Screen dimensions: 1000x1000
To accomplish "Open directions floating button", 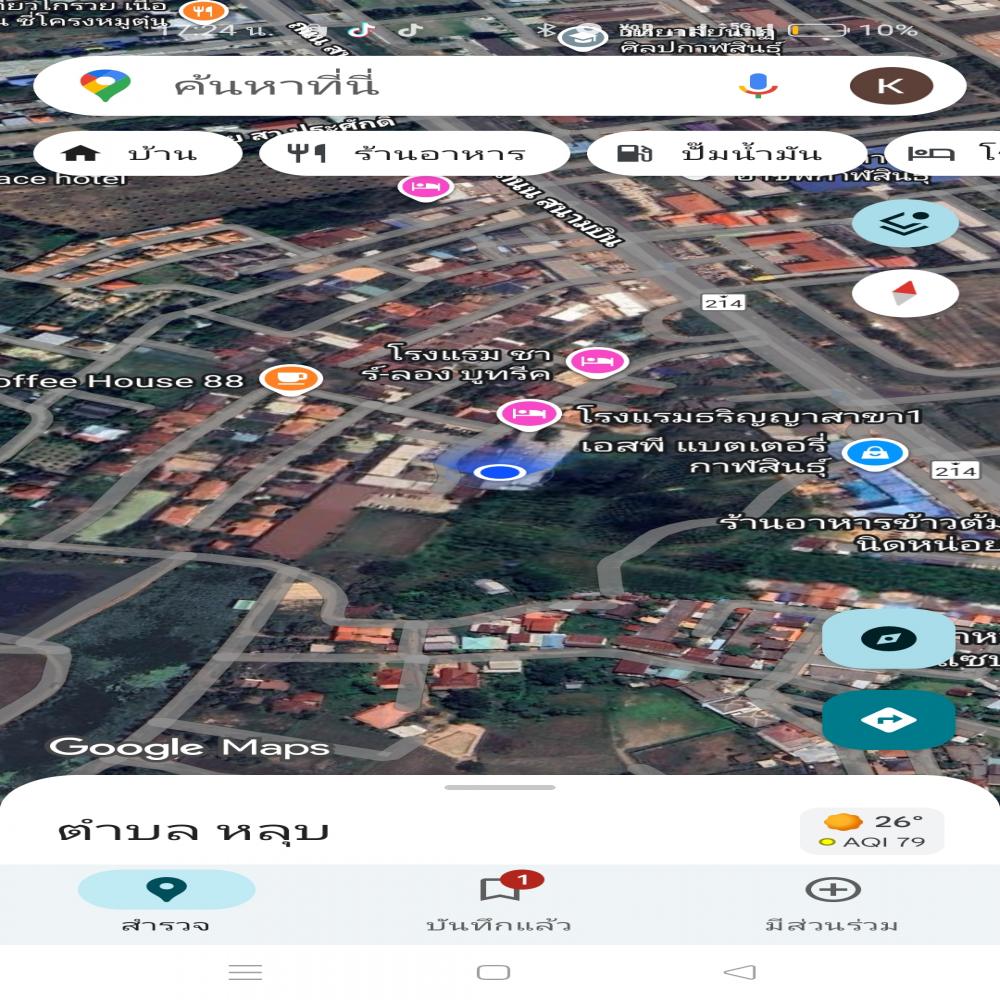I will click(888, 719).
